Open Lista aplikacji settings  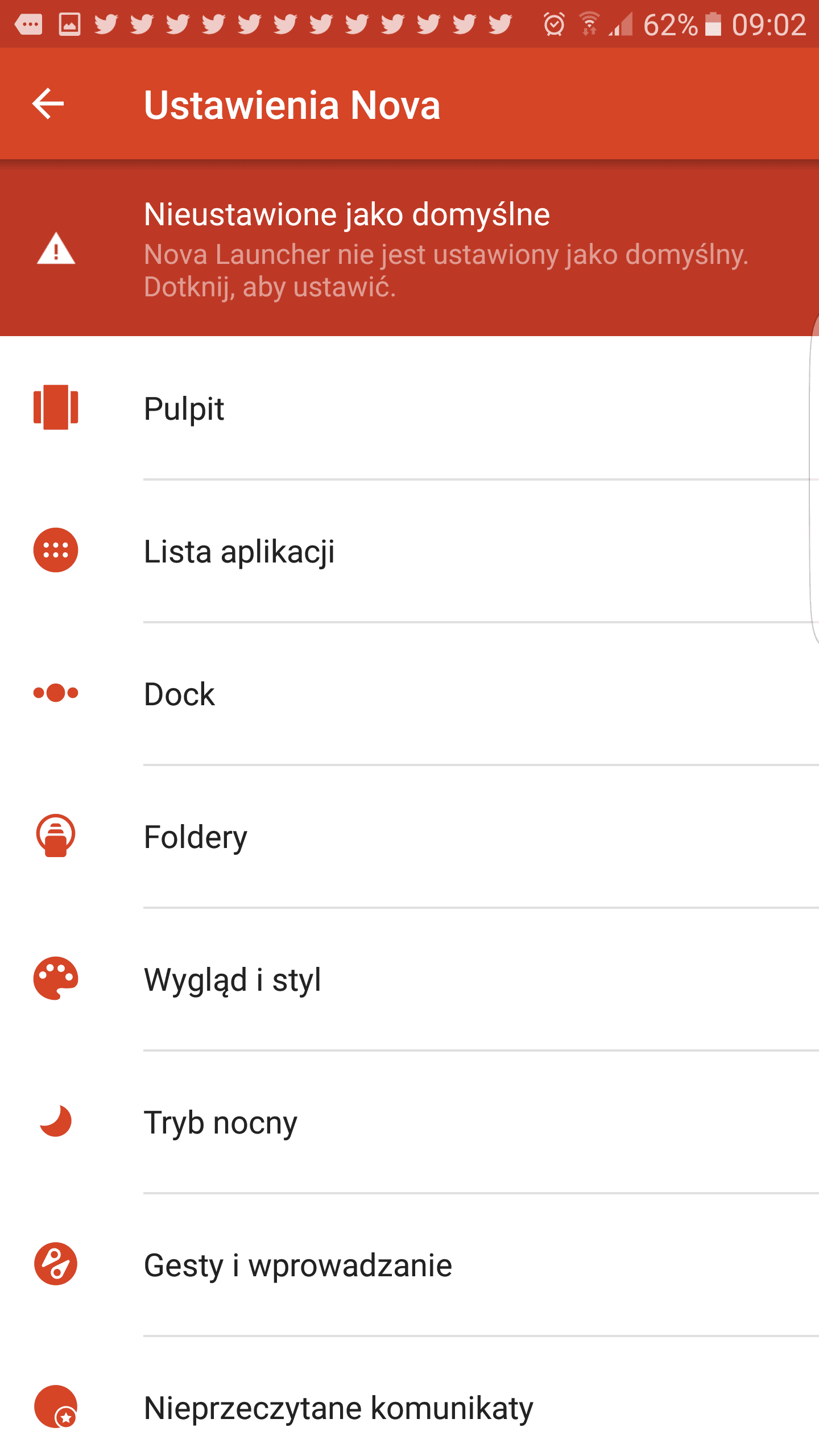point(409,551)
